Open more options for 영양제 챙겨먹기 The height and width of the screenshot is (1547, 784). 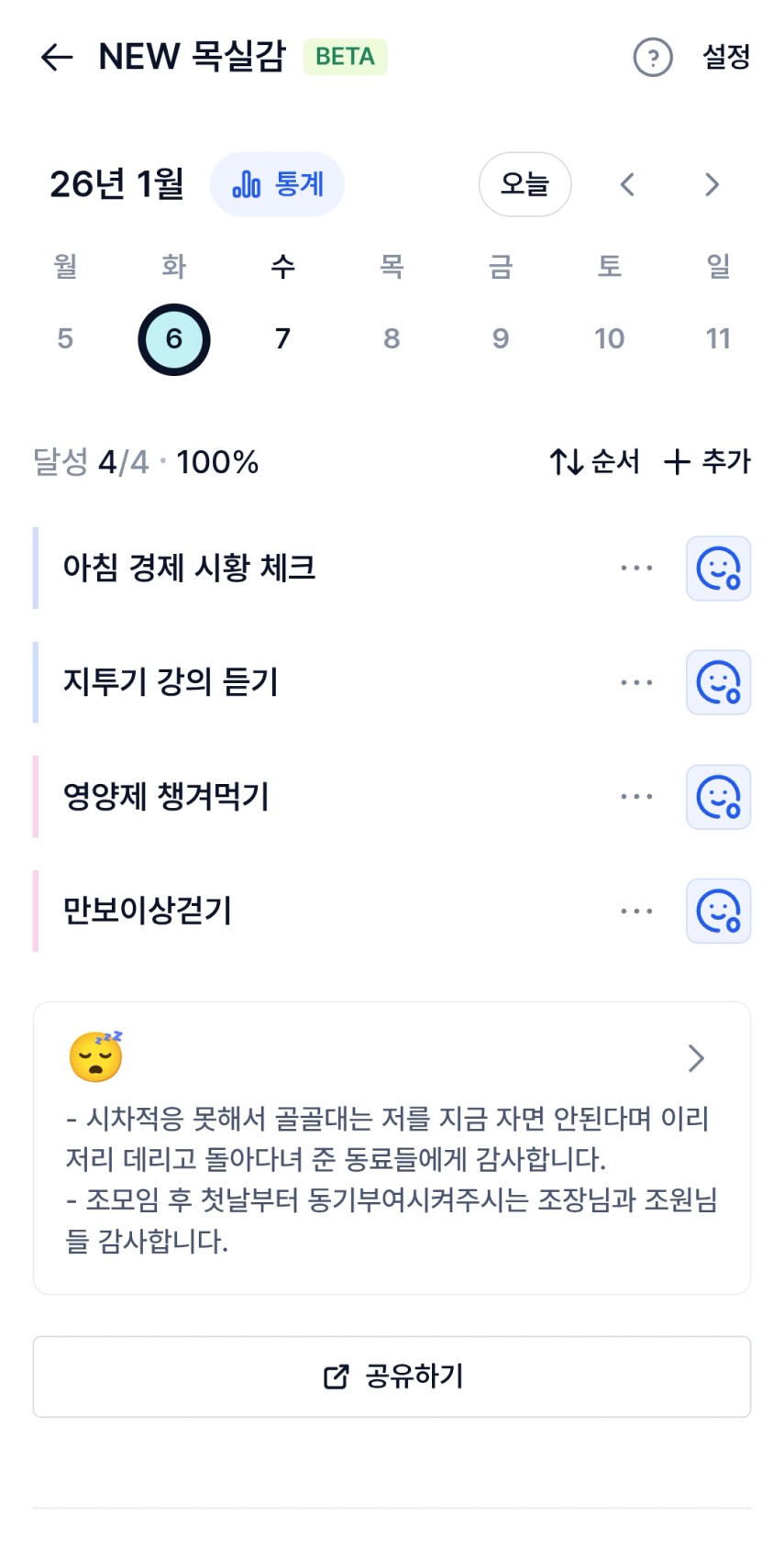[636, 797]
